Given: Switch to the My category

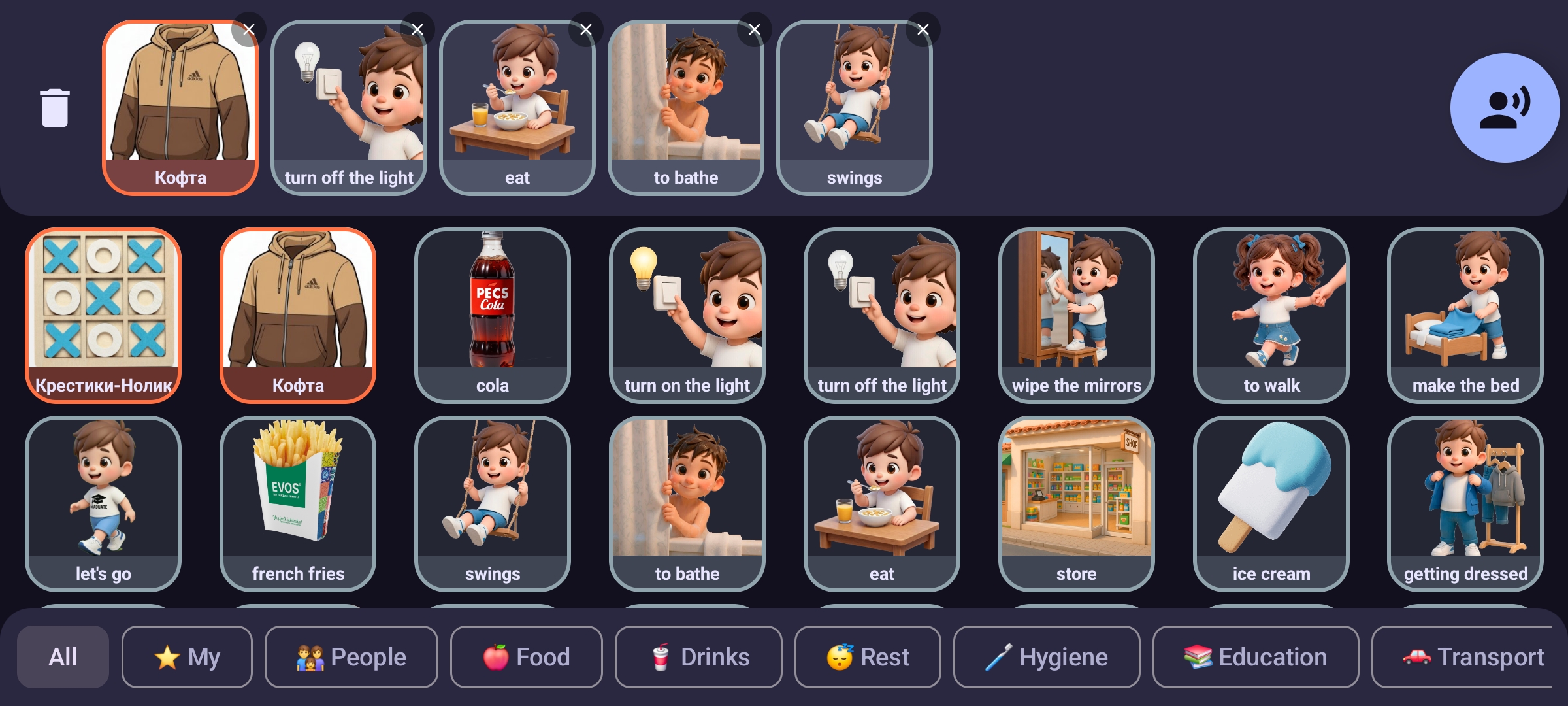Looking at the screenshot, I should pos(187,657).
